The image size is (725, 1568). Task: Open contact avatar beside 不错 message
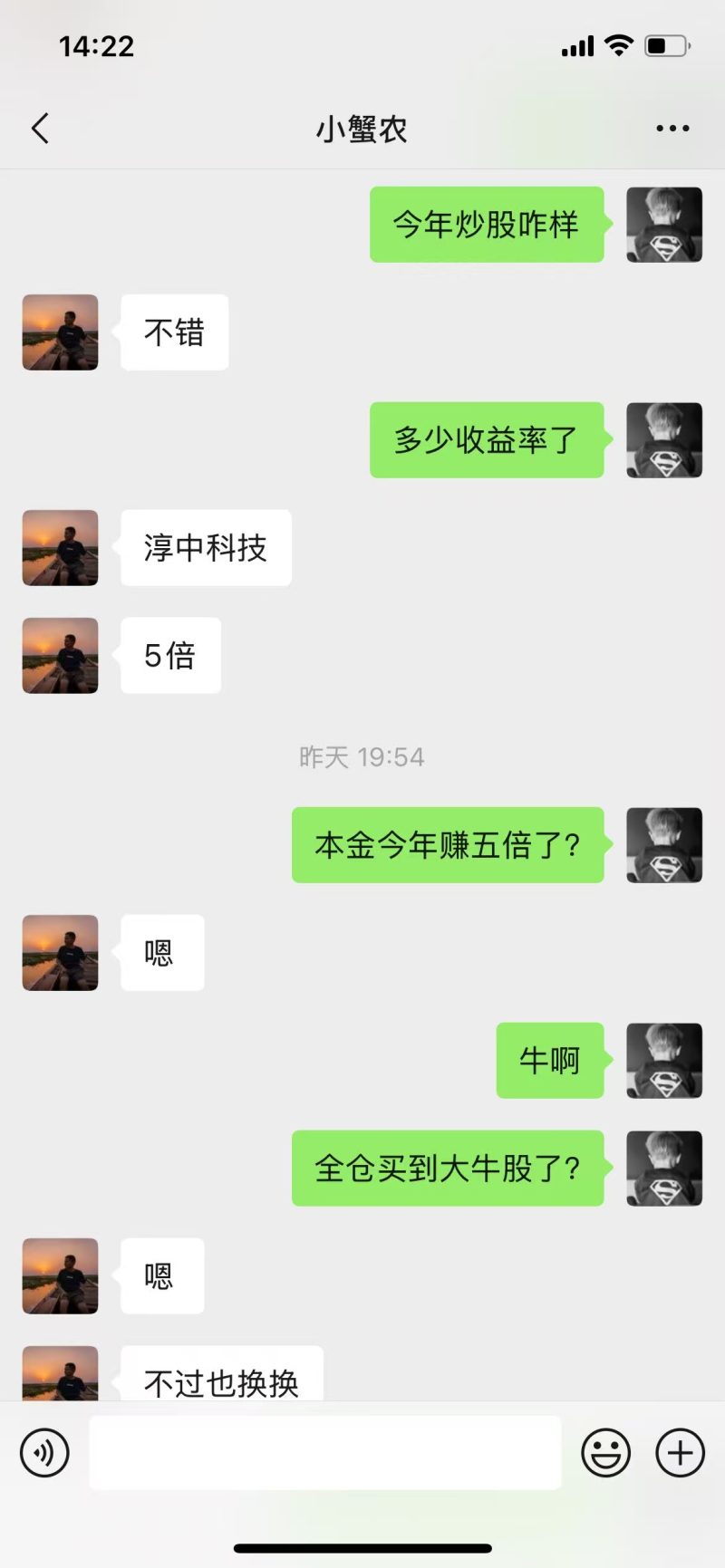60,332
